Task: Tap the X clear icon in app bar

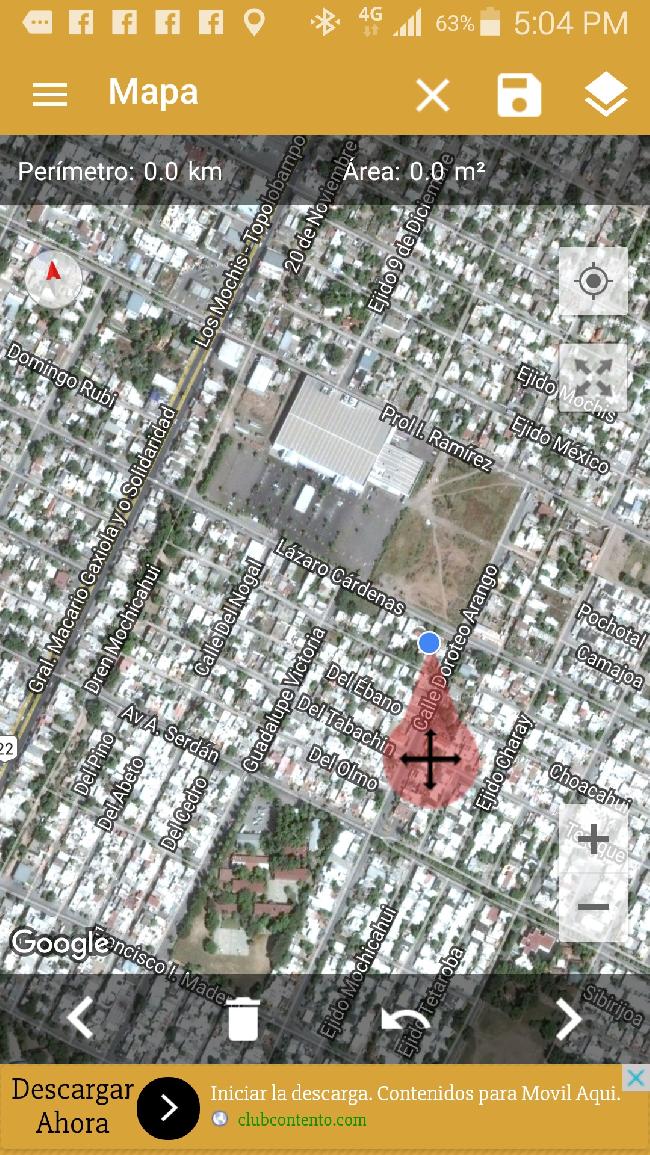Action: (433, 95)
